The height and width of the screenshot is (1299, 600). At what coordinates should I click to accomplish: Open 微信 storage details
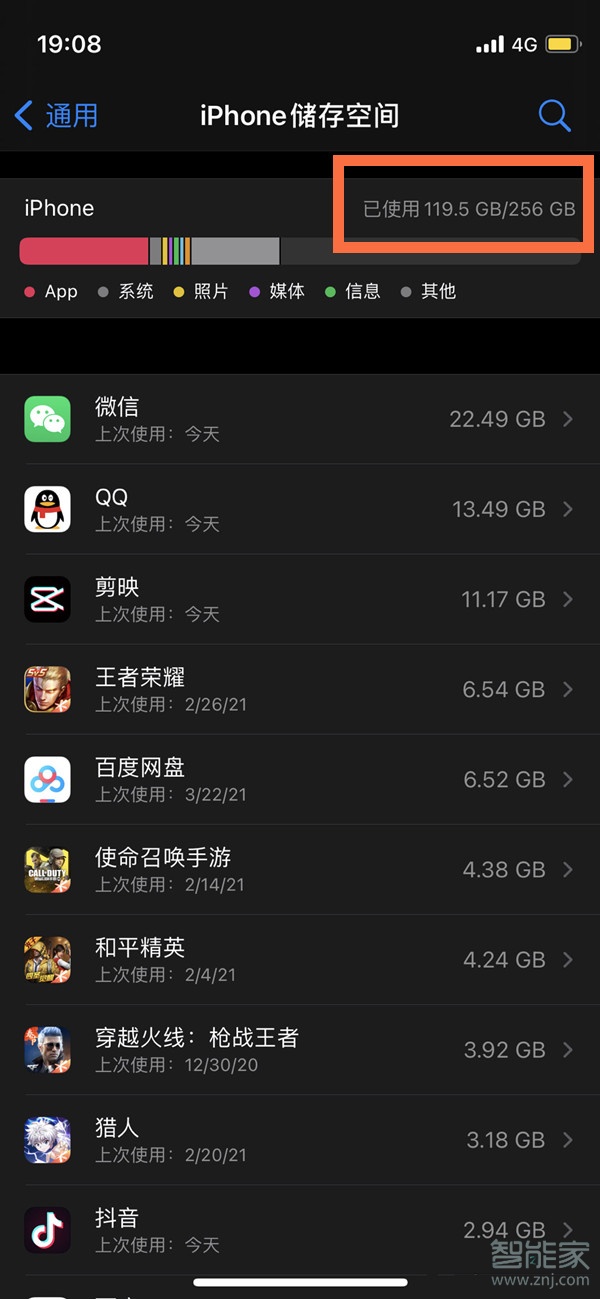pyautogui.click(x=300, y=419)
